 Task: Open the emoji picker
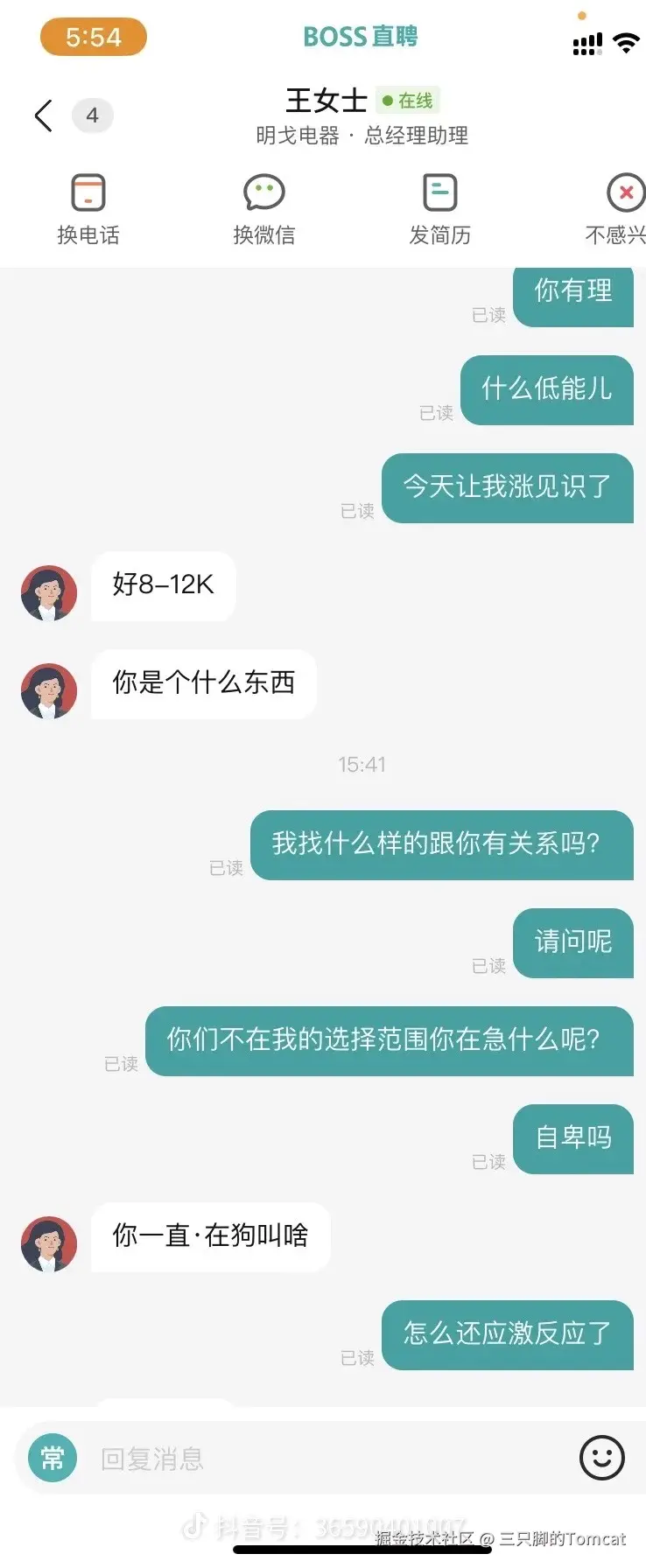pyautogui.click(x=602, y=1458)
